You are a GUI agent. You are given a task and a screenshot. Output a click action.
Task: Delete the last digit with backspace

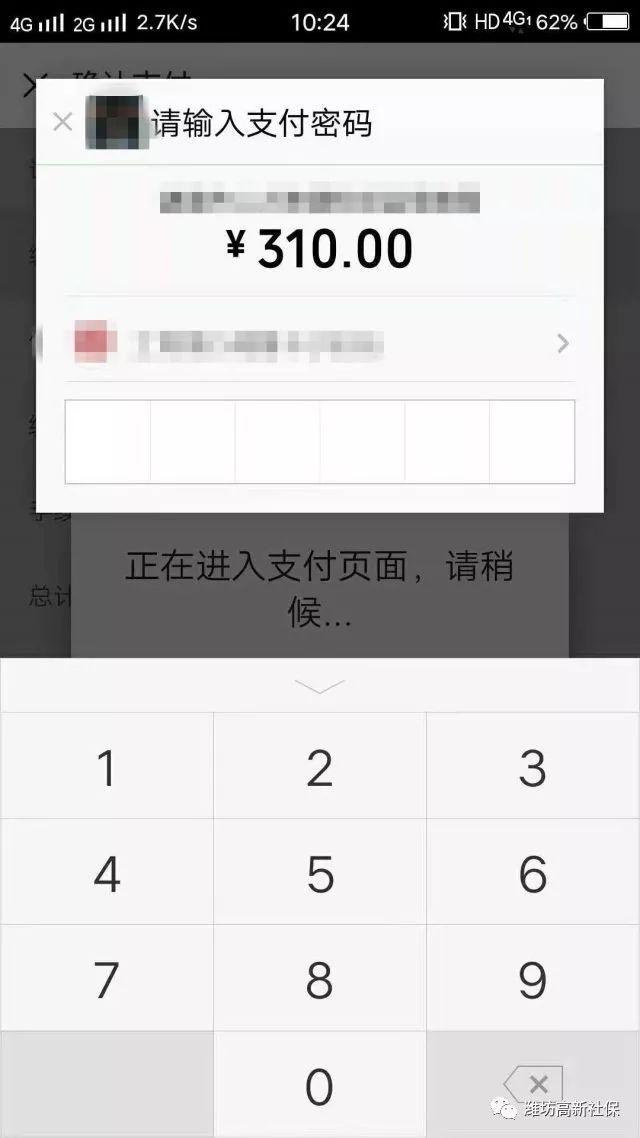(533, 1084)
